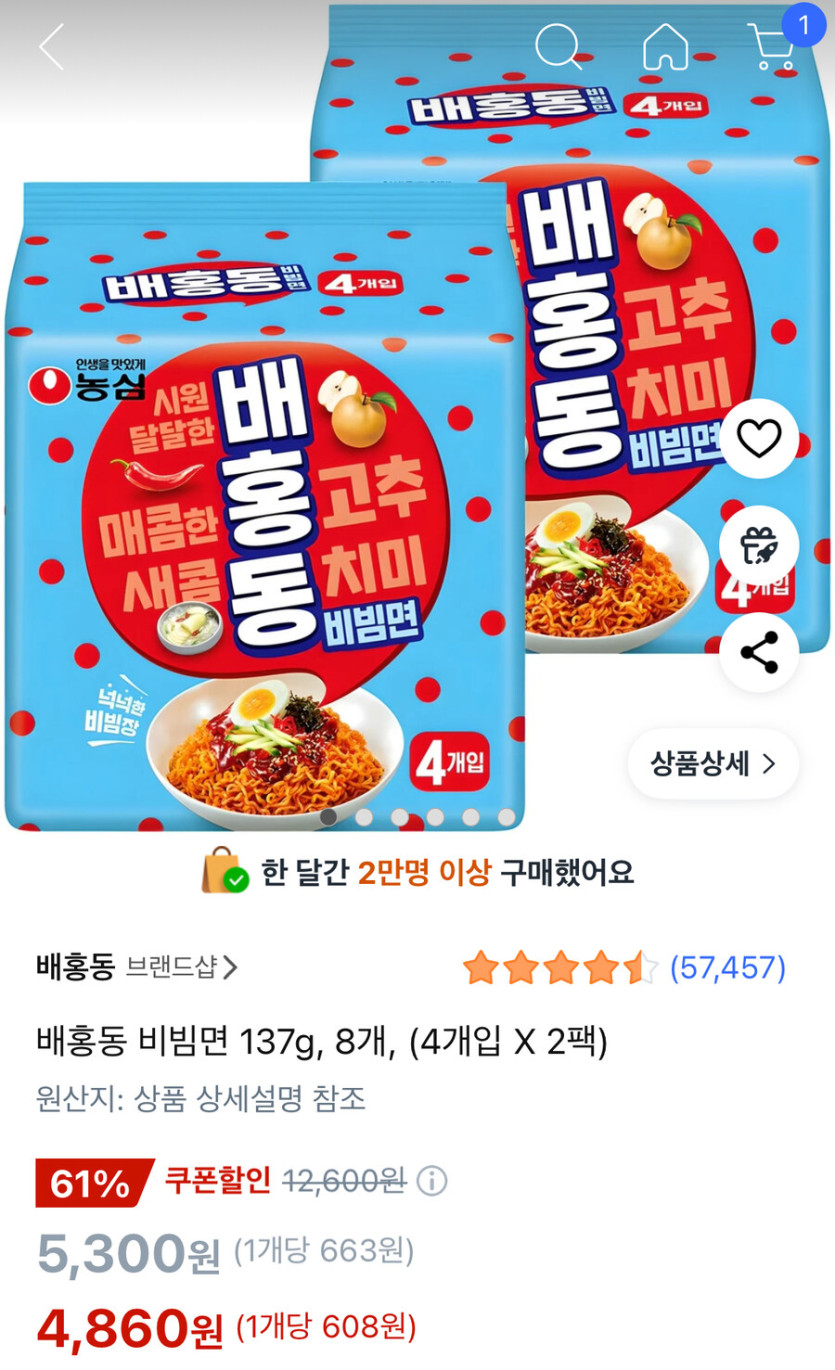Toggle the heart to wishlist this product
This screenshot has width=835, height=1370.
[758, 440]
